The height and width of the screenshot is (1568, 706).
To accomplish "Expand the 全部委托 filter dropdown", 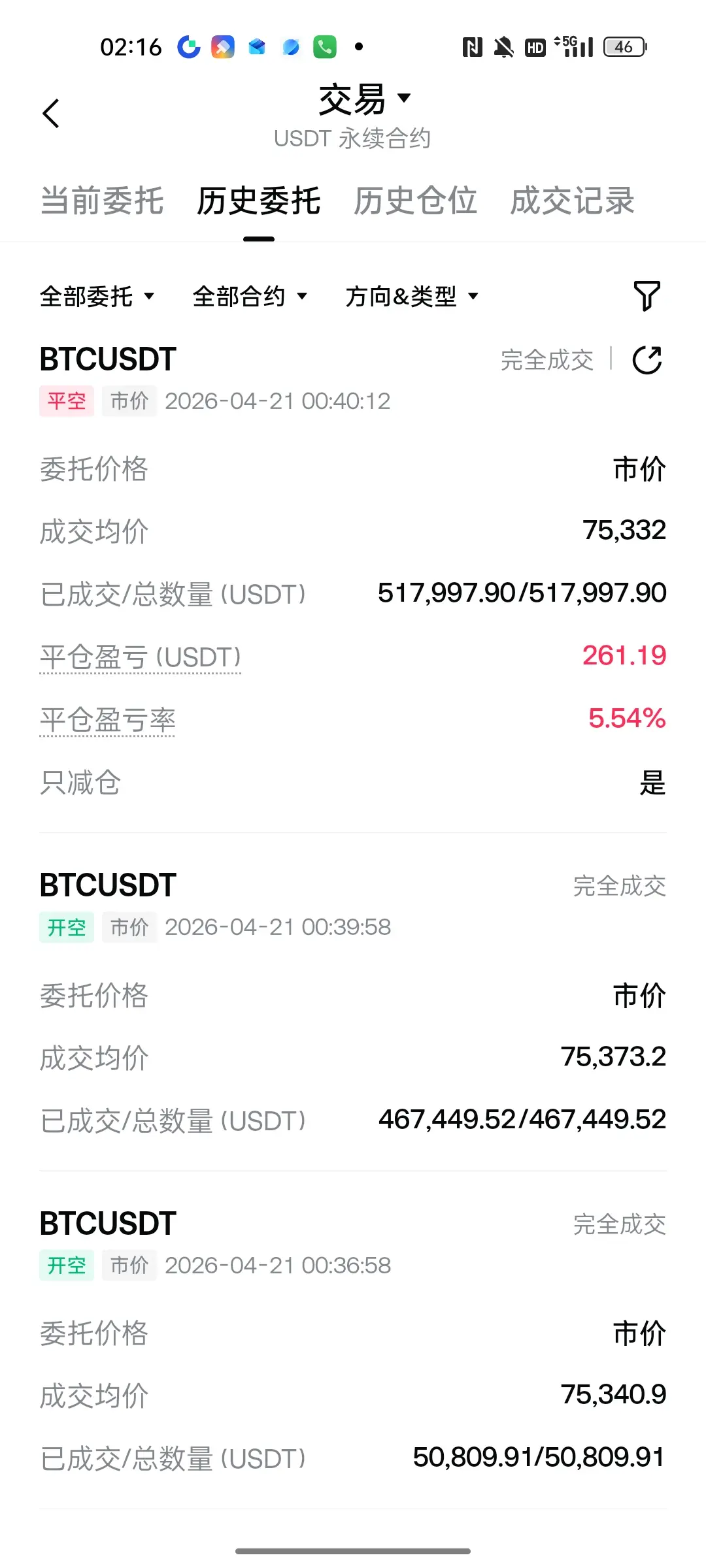I will (97, 297).
